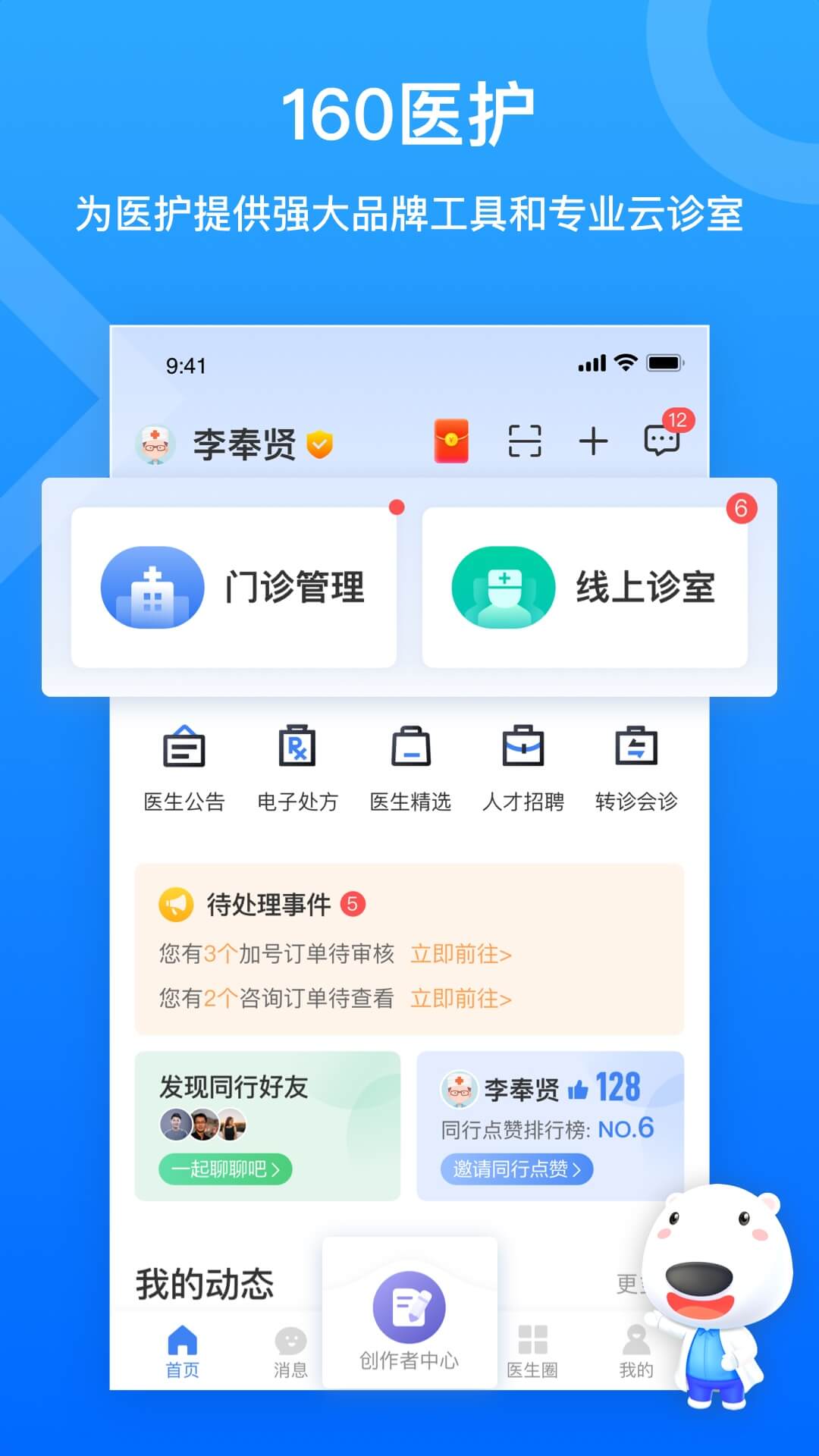The image size is (819, 1456).
Task: View 2 consultation orders via 立即前往
Action: click(461, 999)
